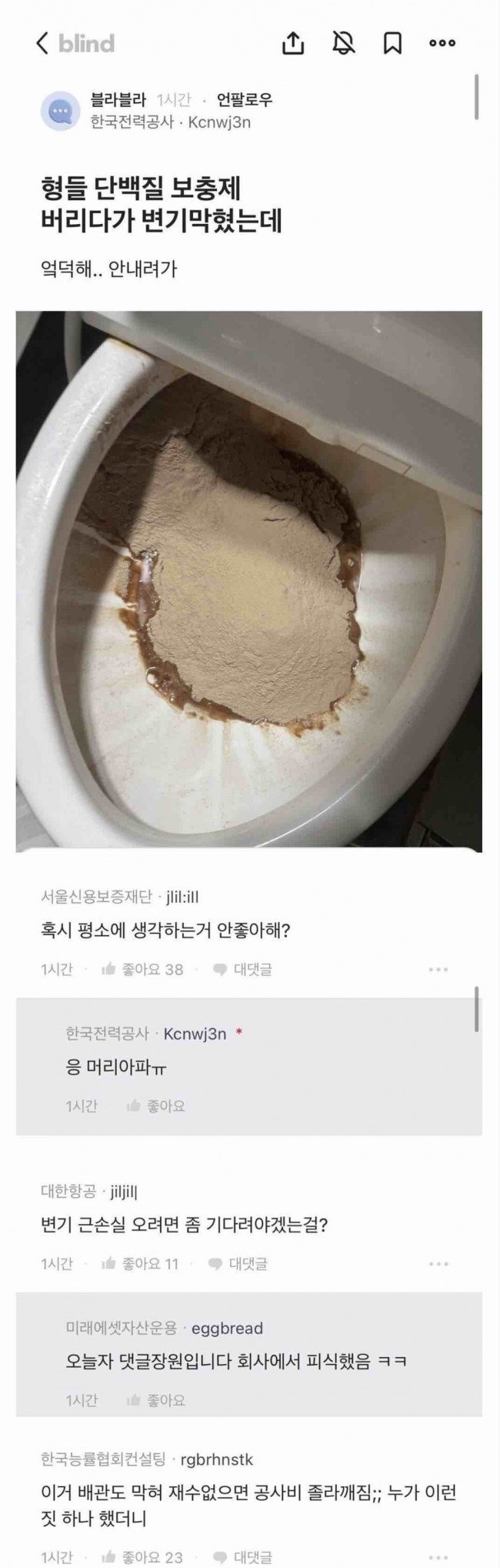Screen dimensions: 500x1568
Task: Bookmark this post
Action: click(x=392, y=44)
